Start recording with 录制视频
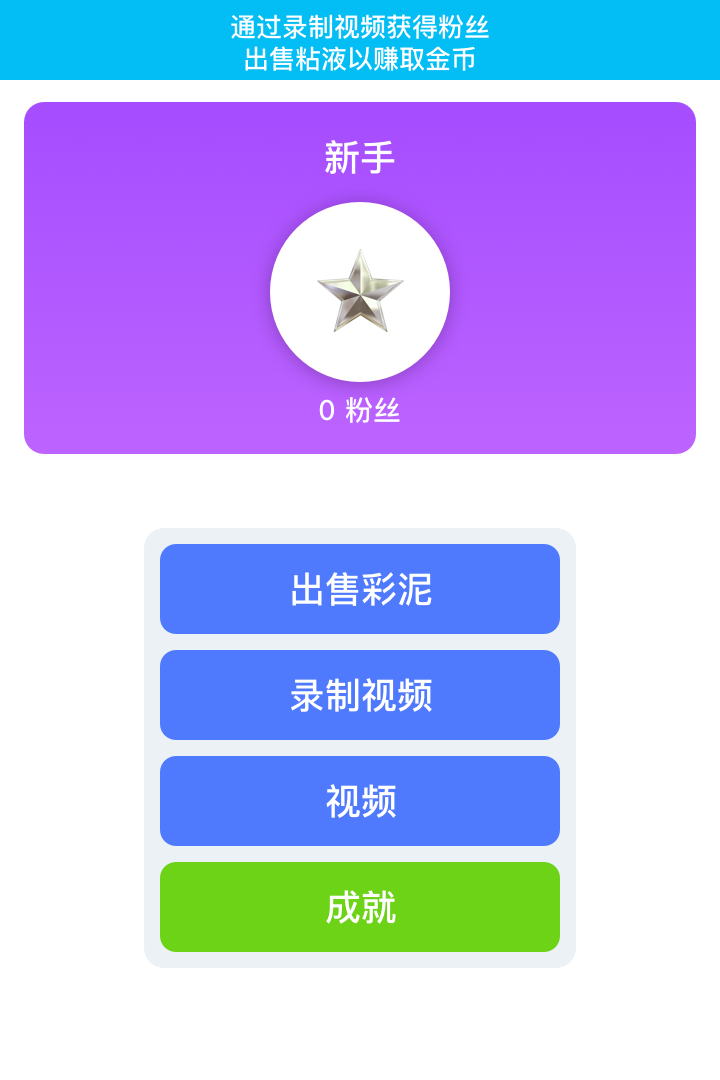Image resolution: width=720 pixels, height=1080 pixels. click(360, 695)
